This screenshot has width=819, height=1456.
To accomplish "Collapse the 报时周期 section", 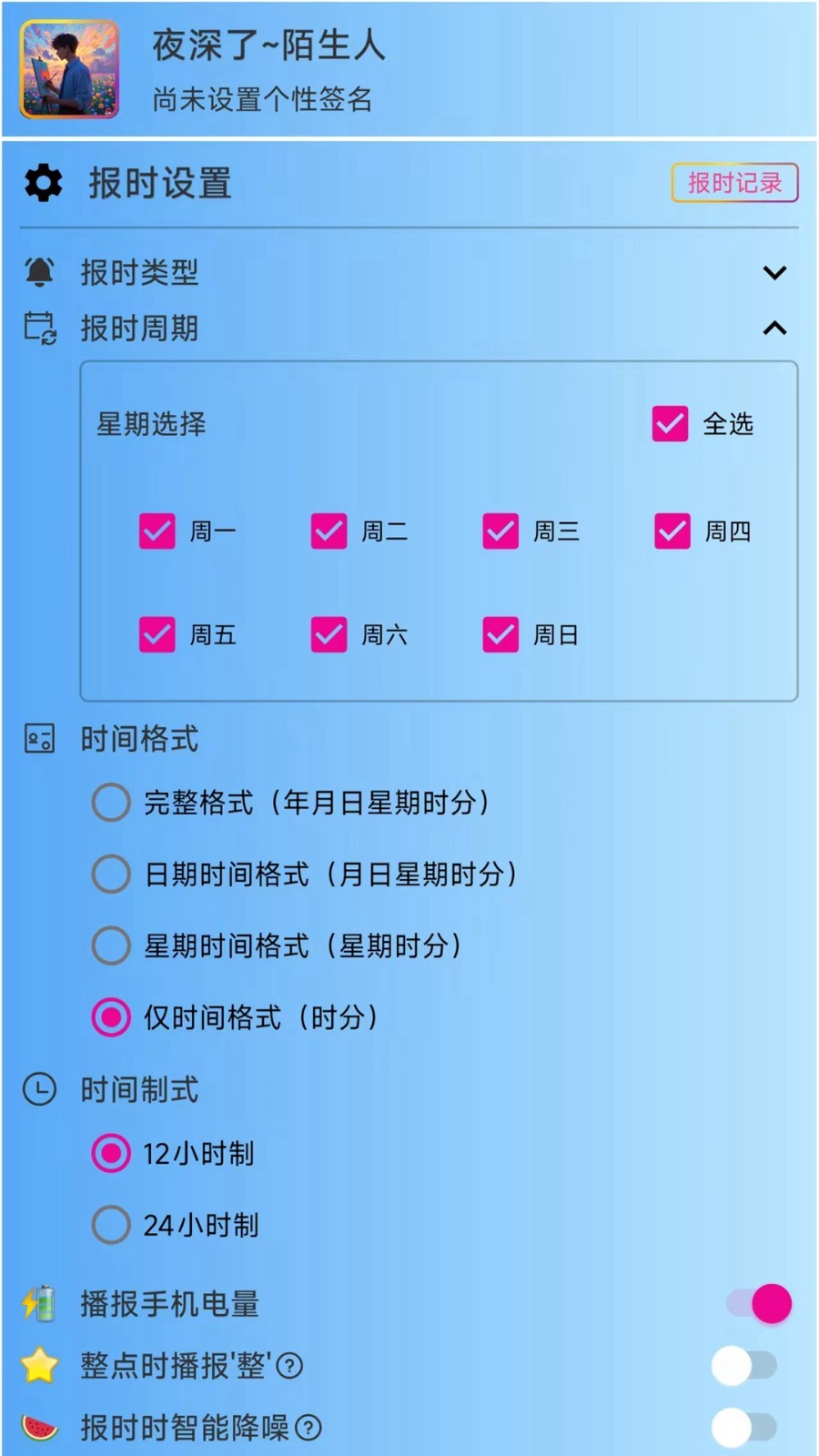I will tap(773, 329).
